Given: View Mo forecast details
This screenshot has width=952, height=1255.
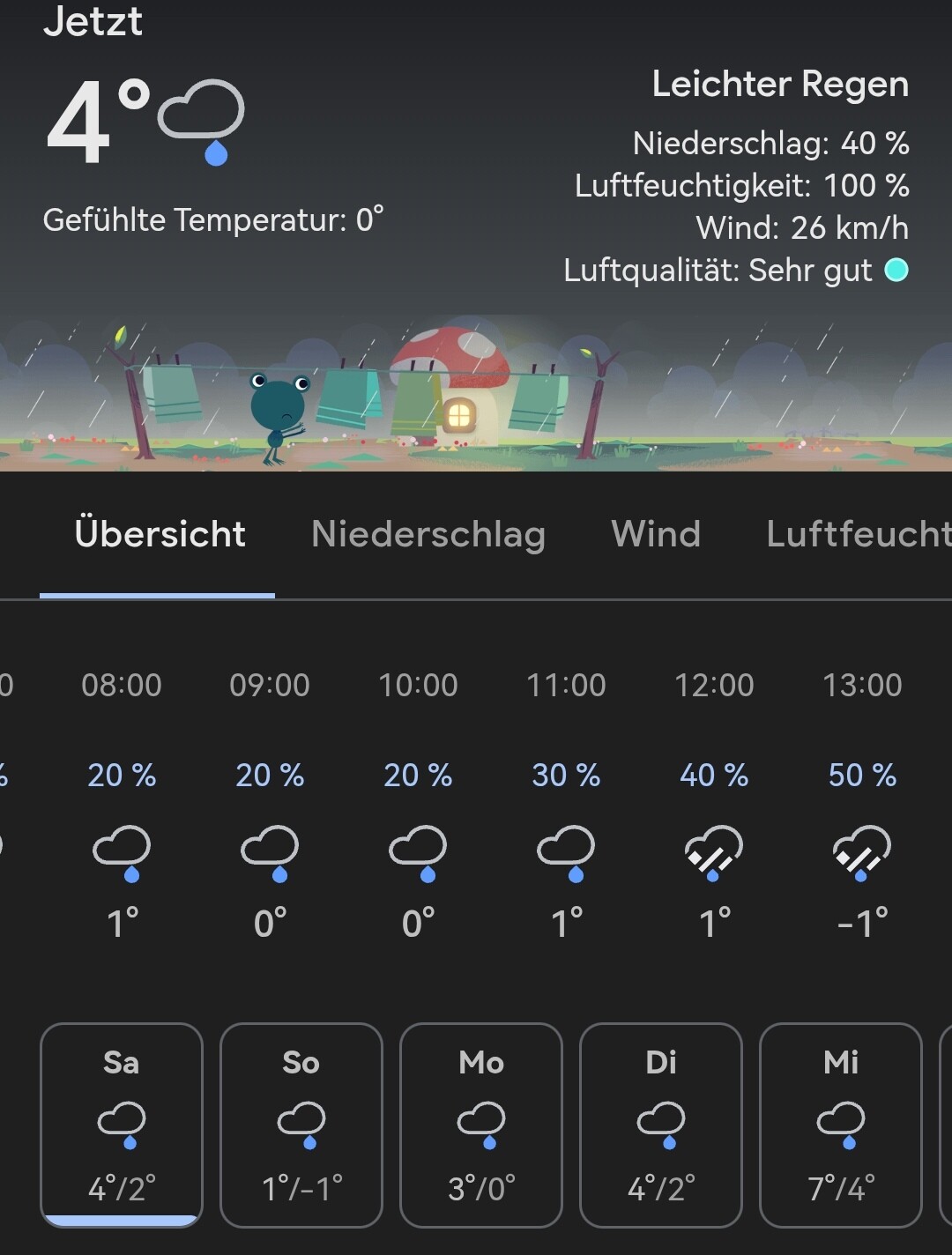Looking at the screenshot, I should (x=481, y=1125).
